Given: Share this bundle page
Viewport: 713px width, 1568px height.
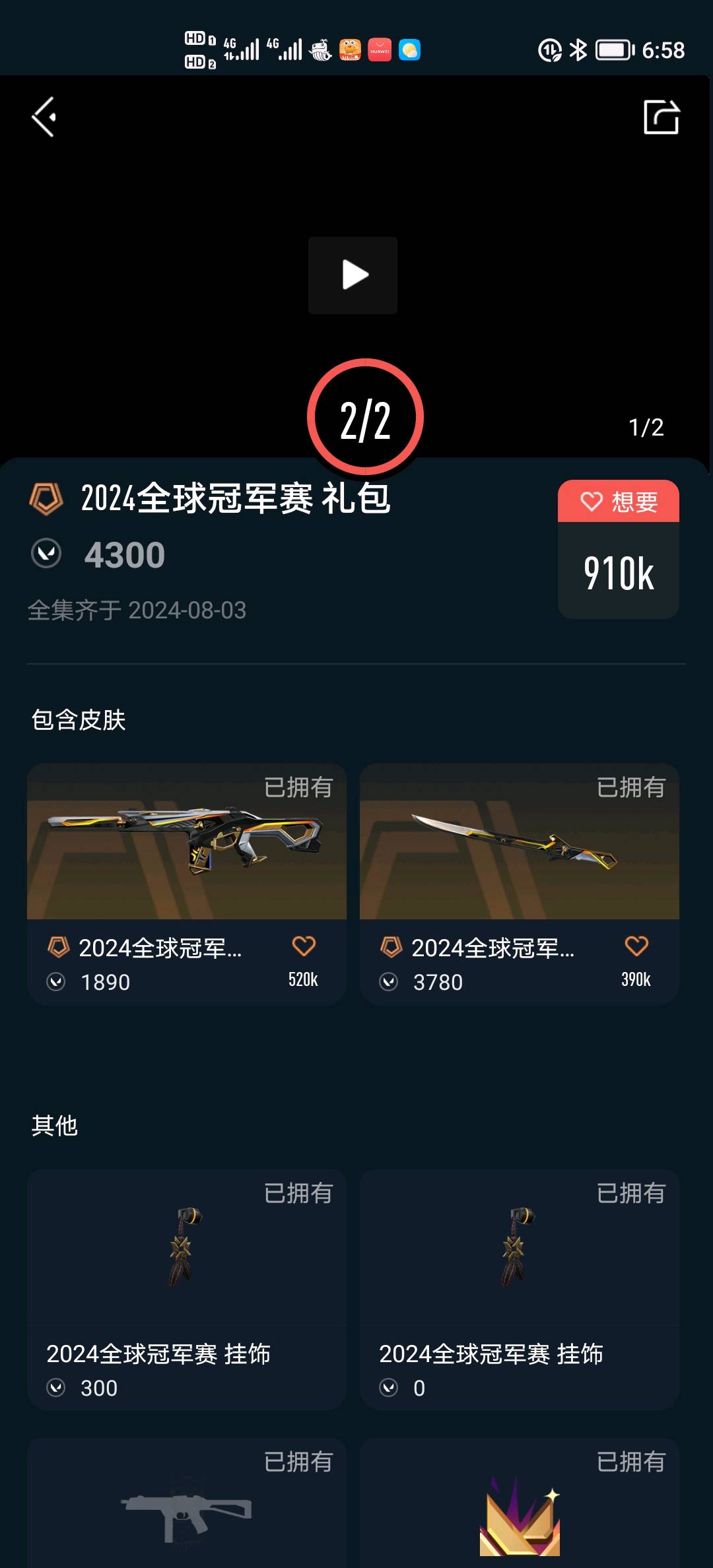Looking at the screenshot, I should [661, 117].
